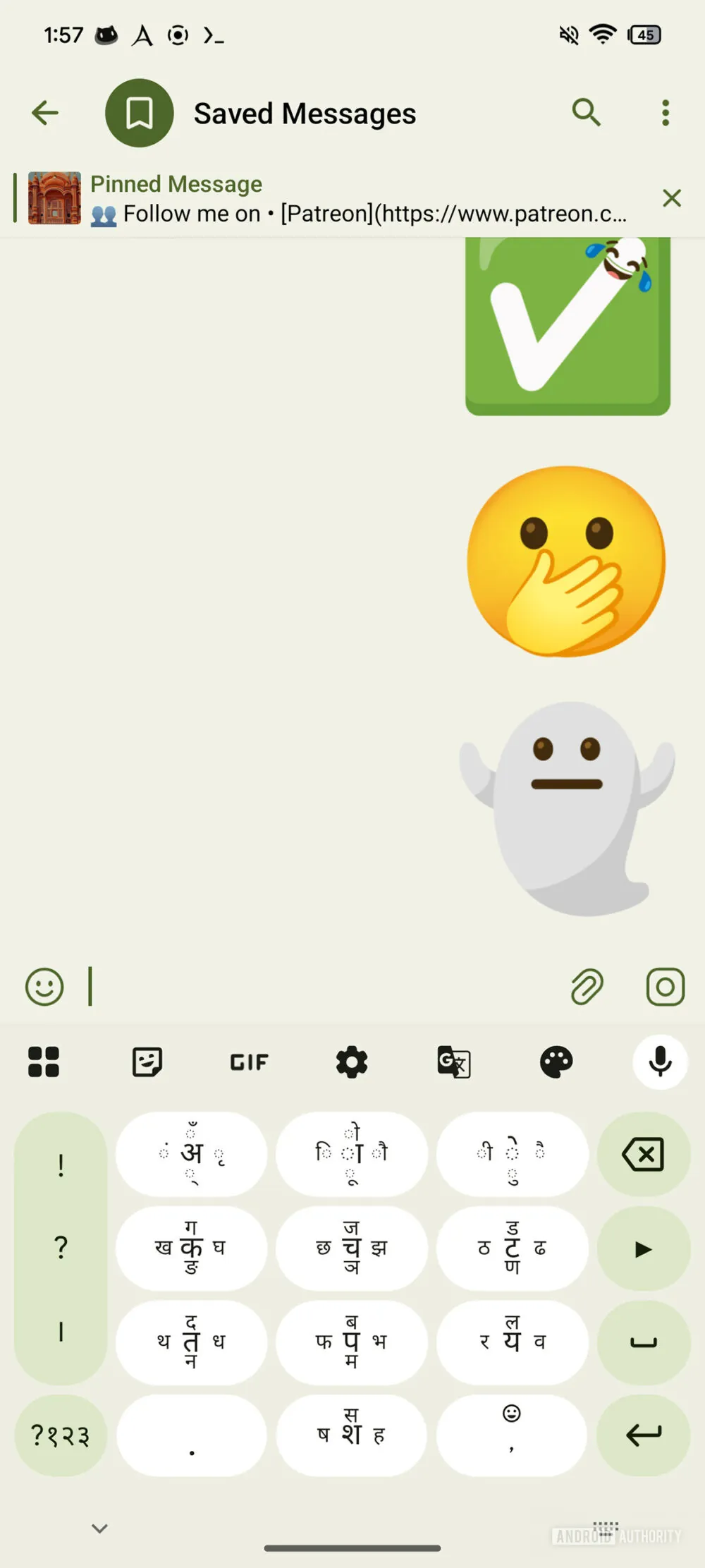The width and height of the screenshot is (705, 1568).
Task: Open keyboard translate tool
Action: pos(454,1062)
